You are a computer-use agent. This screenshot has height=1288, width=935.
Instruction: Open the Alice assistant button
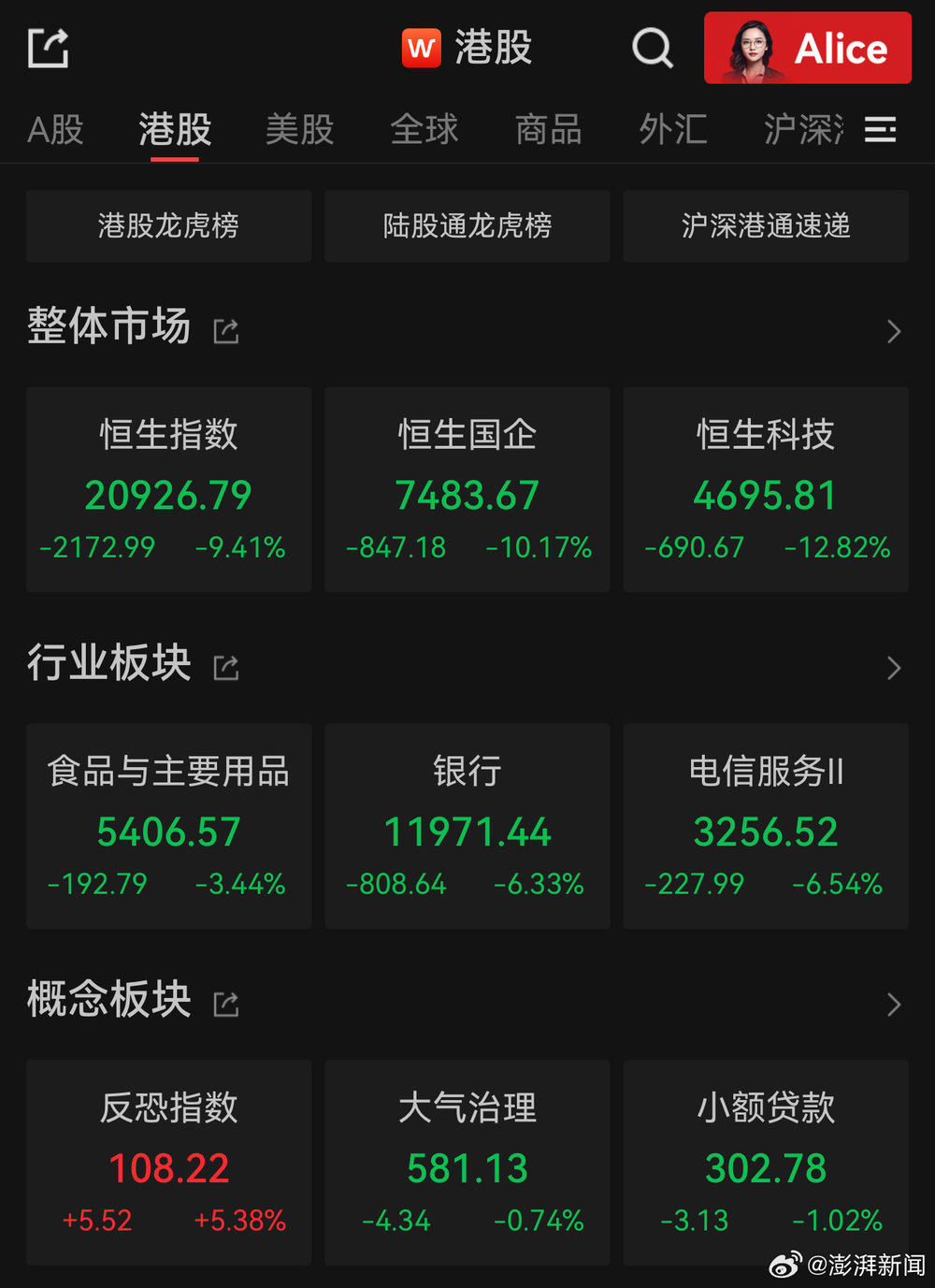point(807,48)
